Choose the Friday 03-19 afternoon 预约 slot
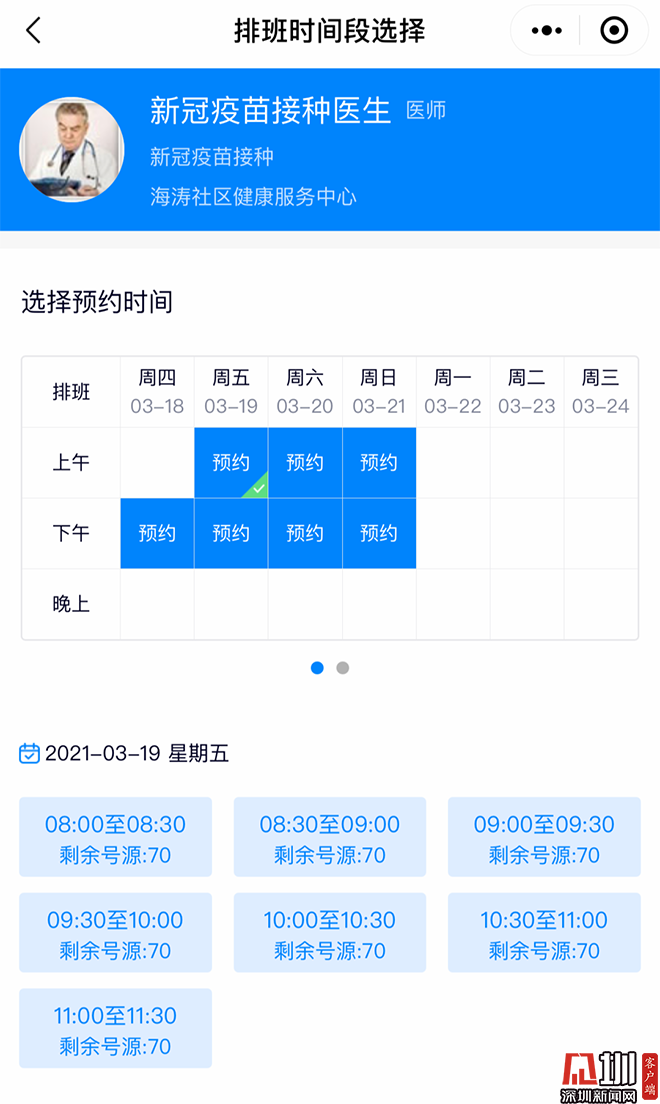Image resolution: width=660 pixels, height=1104 pixels. click(x=231, y=533)
